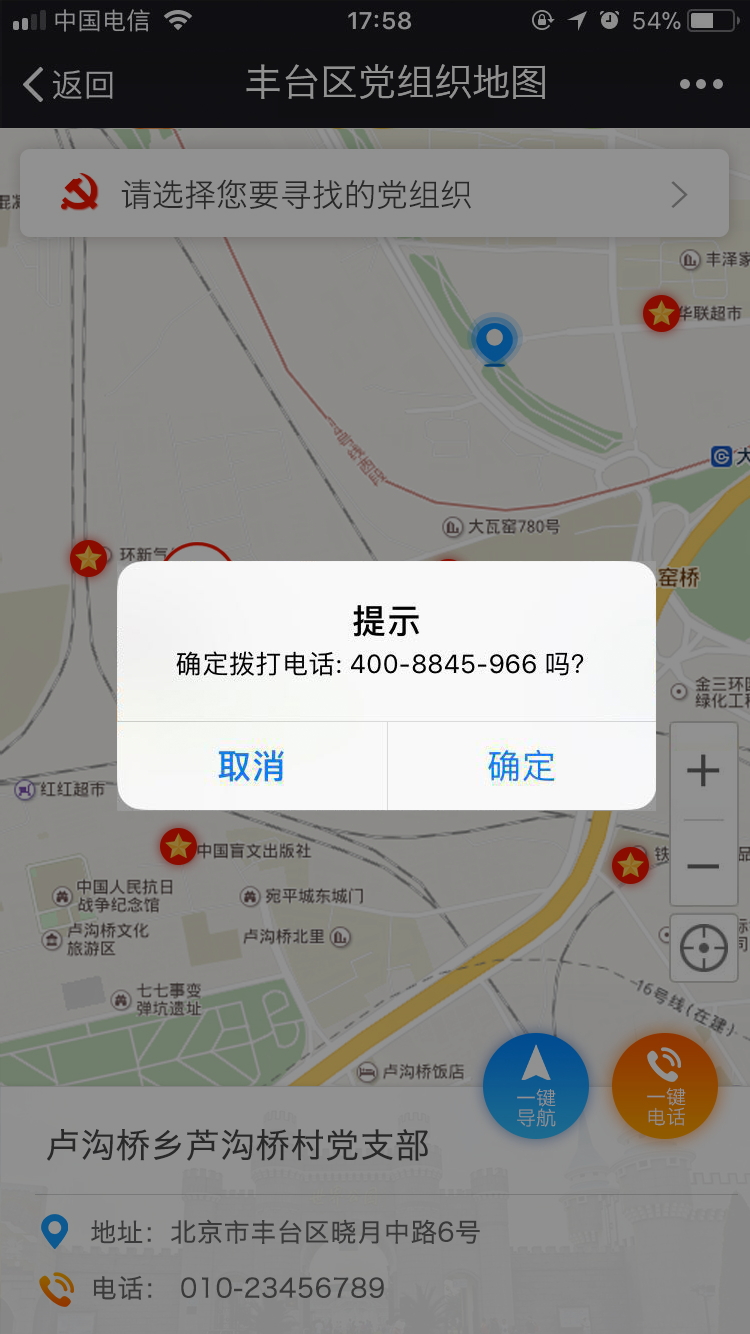Recenter map on my location
750x1334 pixels.
tap(703, 947)
